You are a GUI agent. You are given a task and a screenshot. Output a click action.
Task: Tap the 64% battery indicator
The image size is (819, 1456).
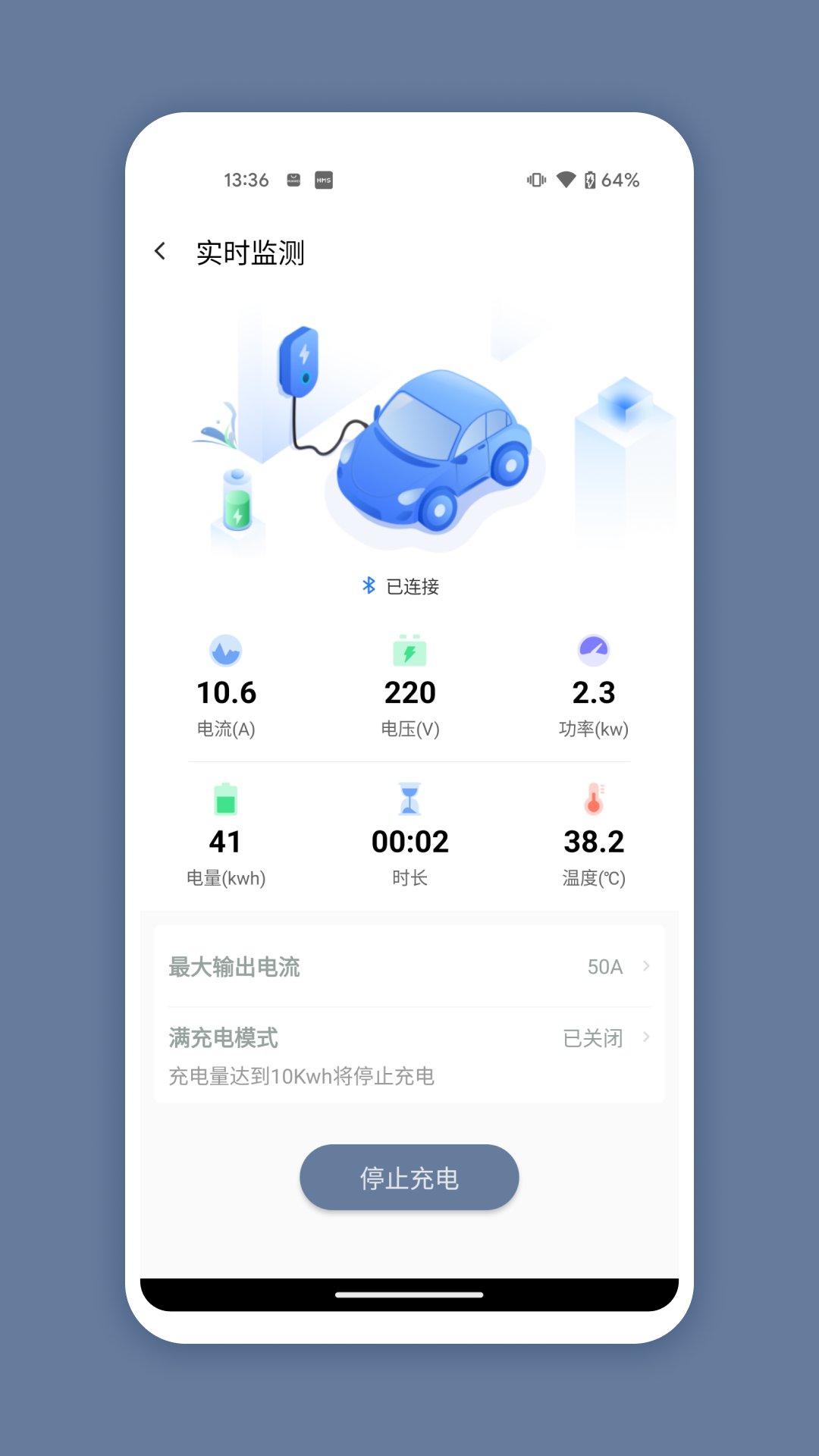(620, 180)
